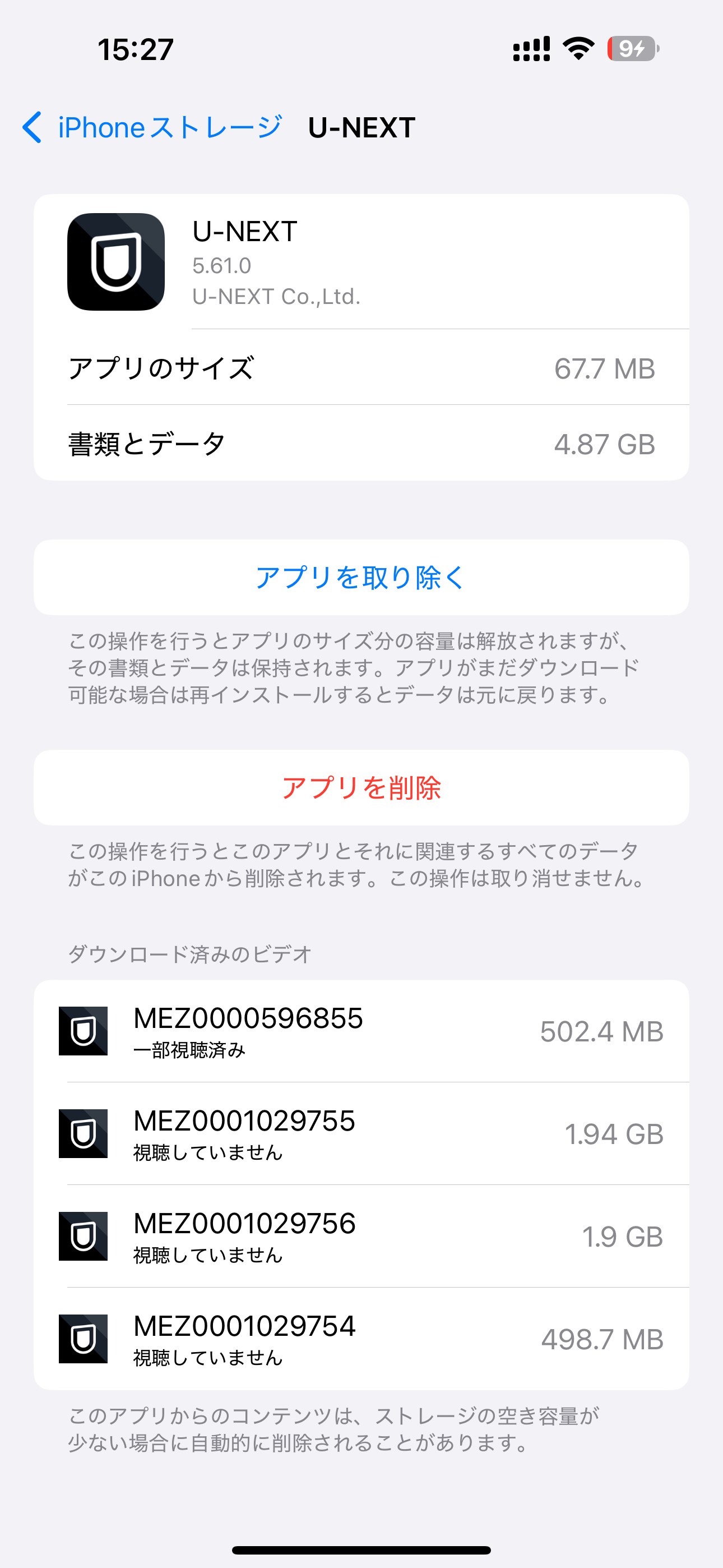Tap the U-NEXT app icon at top
Image resolution: width=723 pixels, height=1568 pixels.
point(117,263)
